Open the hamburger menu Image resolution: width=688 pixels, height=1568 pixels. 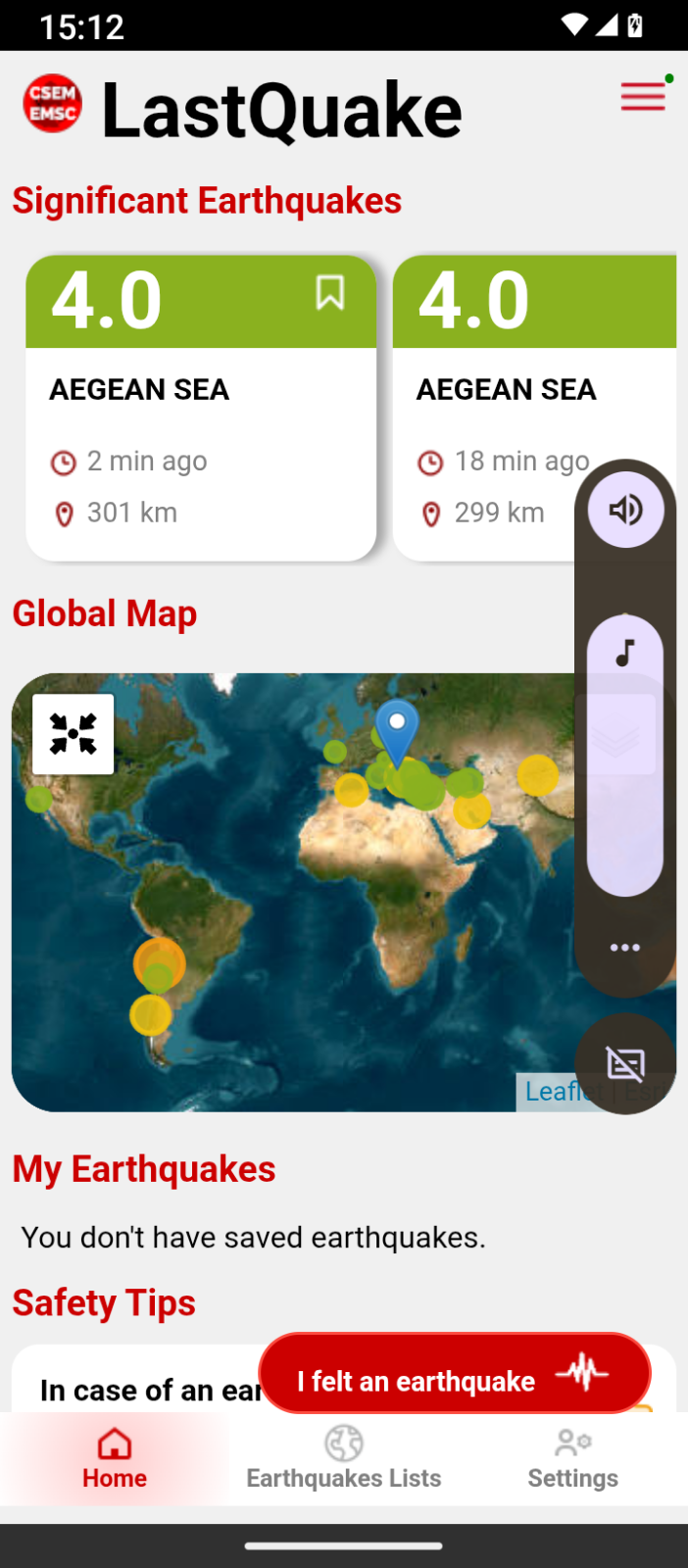(643, 96)
